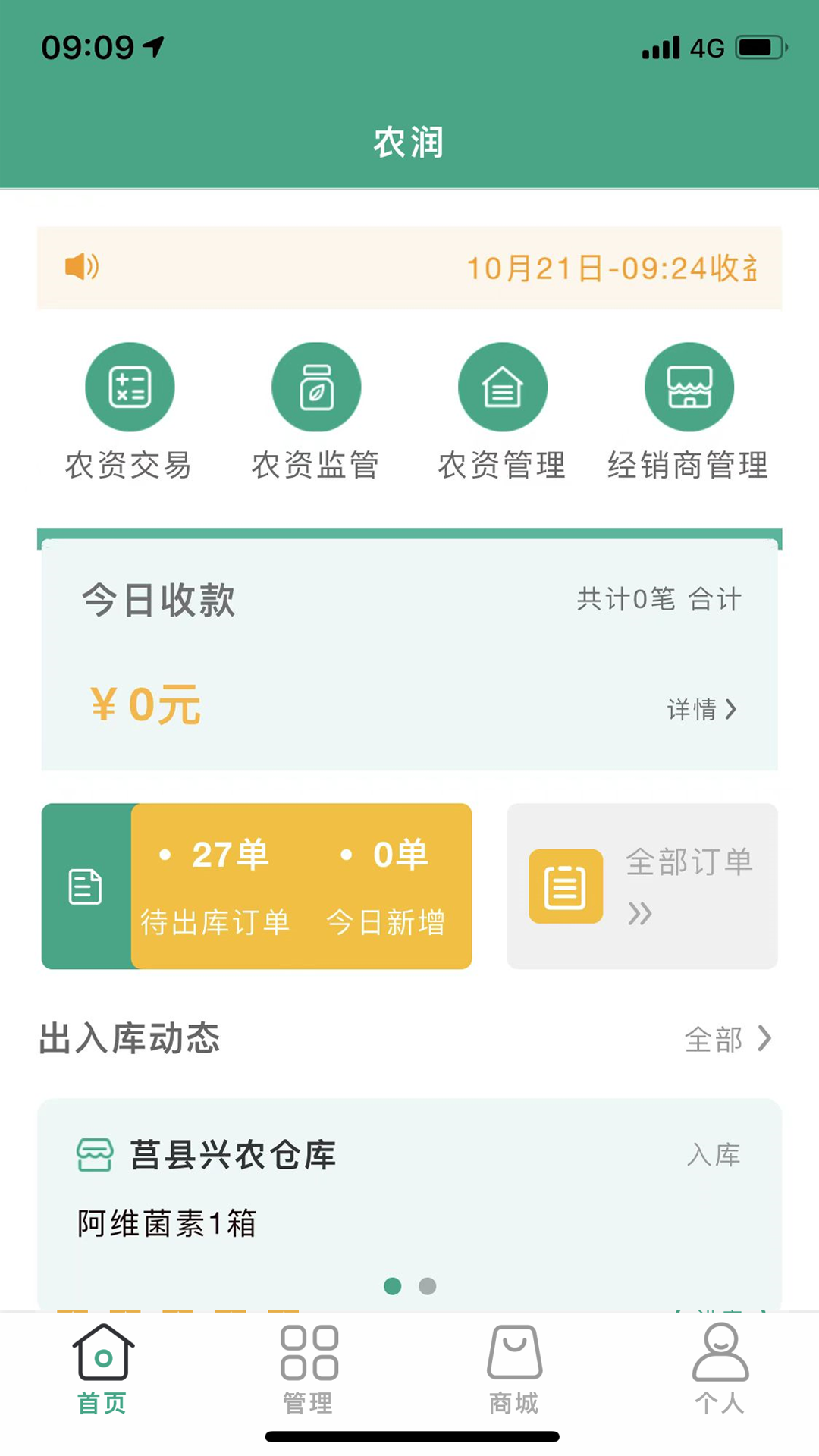Expand the 出入库动态 list arrow
Image resolution: width=819 pixels, height=1456 pixels.
[766, 1038]
